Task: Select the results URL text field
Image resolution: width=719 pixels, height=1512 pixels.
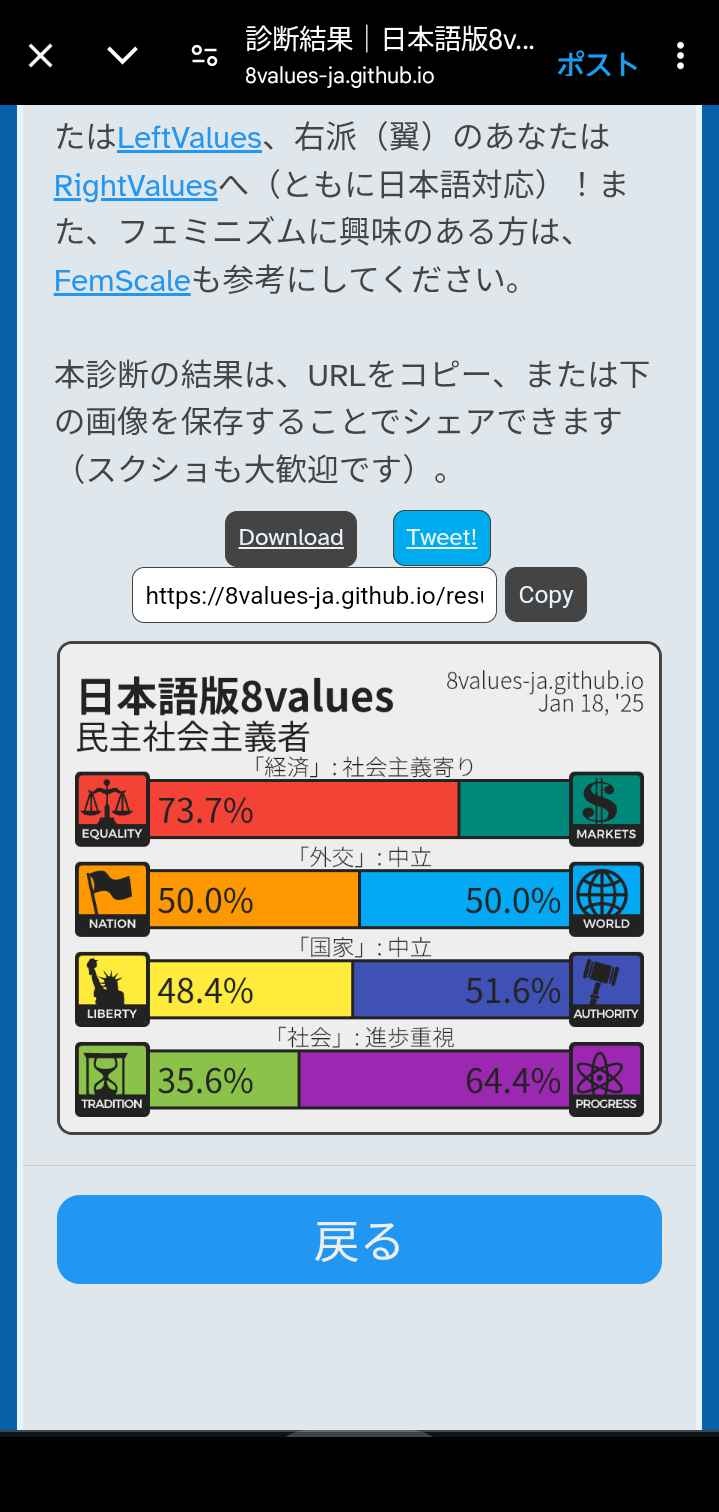Action: [x=314, y=596]
